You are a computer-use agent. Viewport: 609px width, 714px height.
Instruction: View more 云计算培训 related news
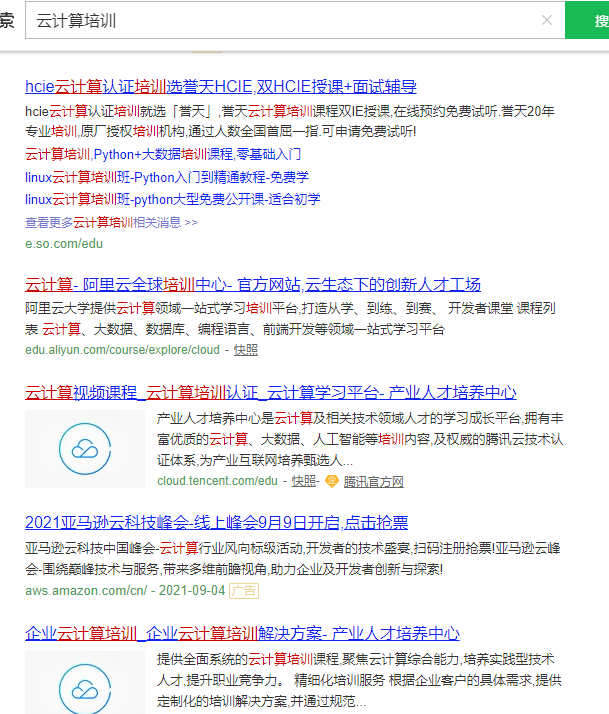(111, 222)
